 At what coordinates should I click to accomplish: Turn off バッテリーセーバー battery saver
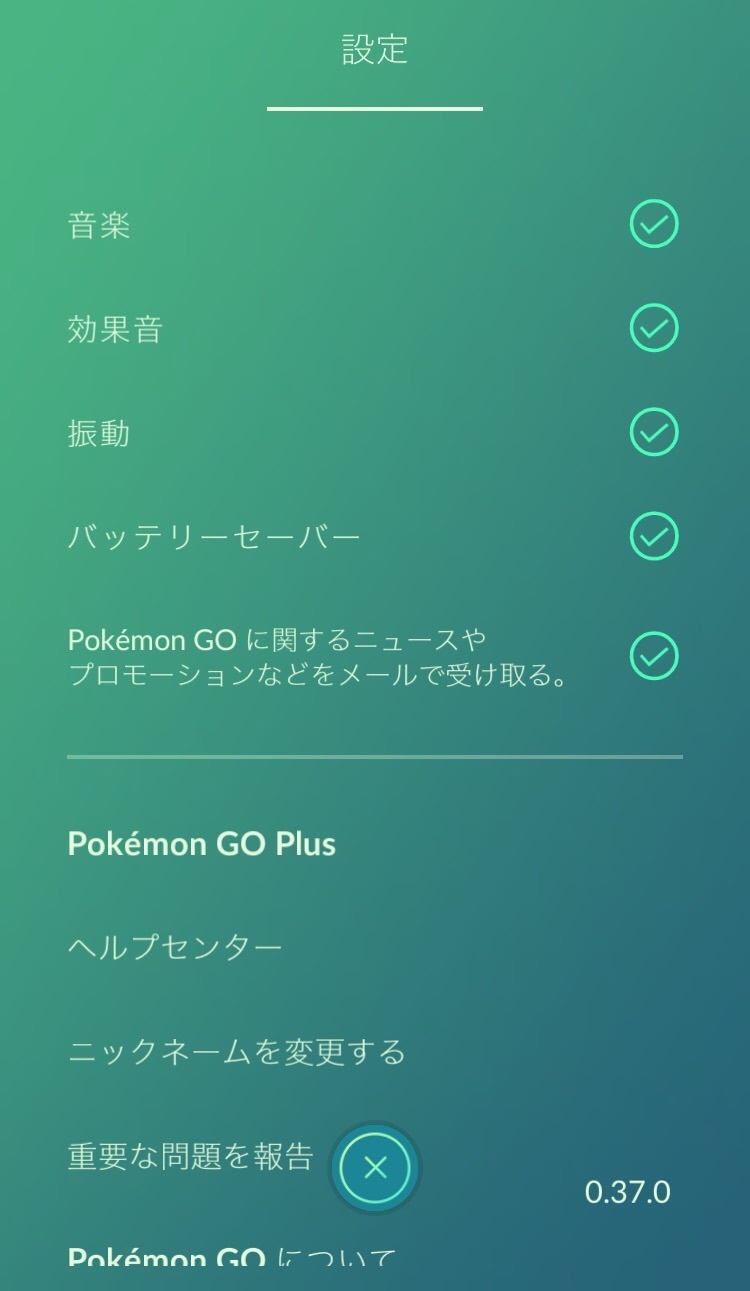point(654,536)
